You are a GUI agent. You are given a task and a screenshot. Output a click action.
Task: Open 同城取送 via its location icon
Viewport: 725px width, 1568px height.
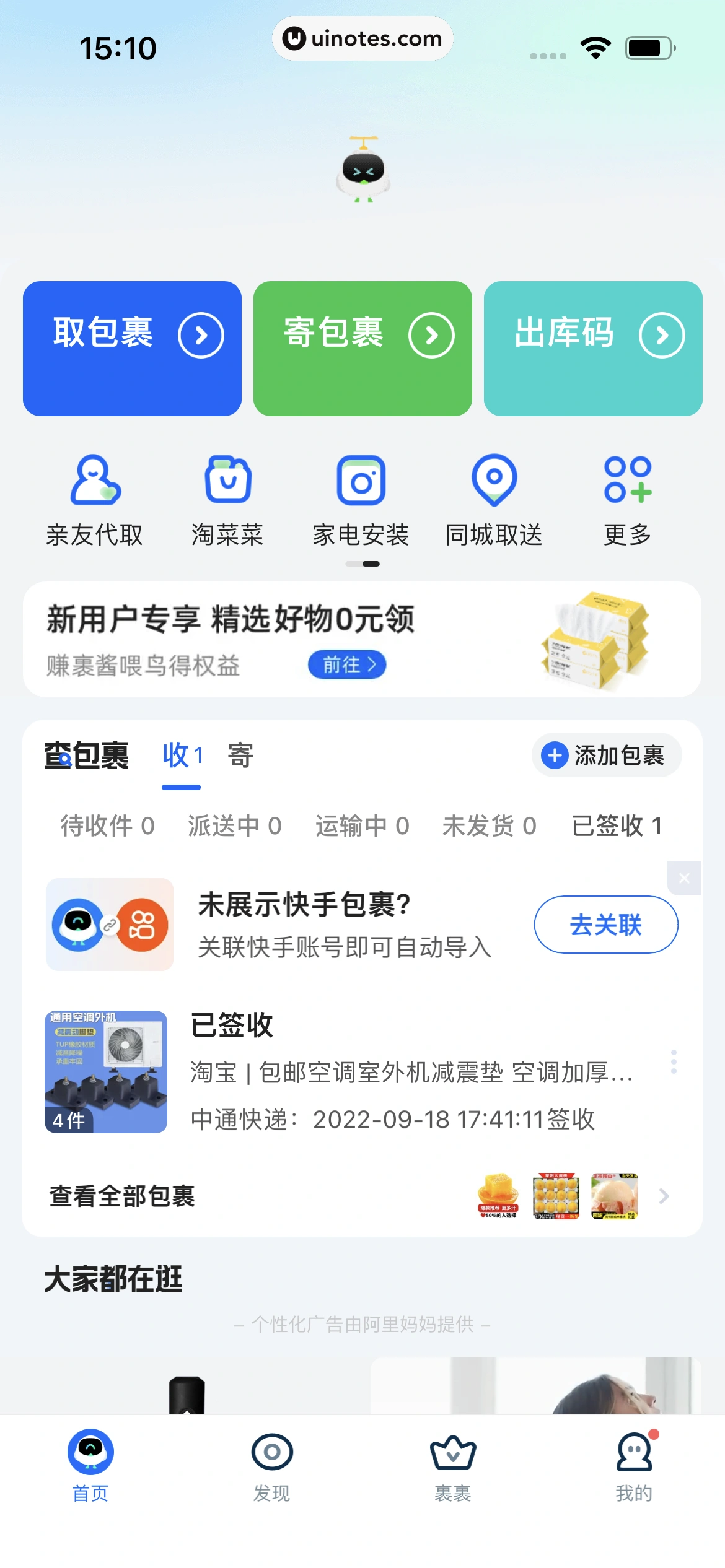pyautogui.click(x=495, y=483)
